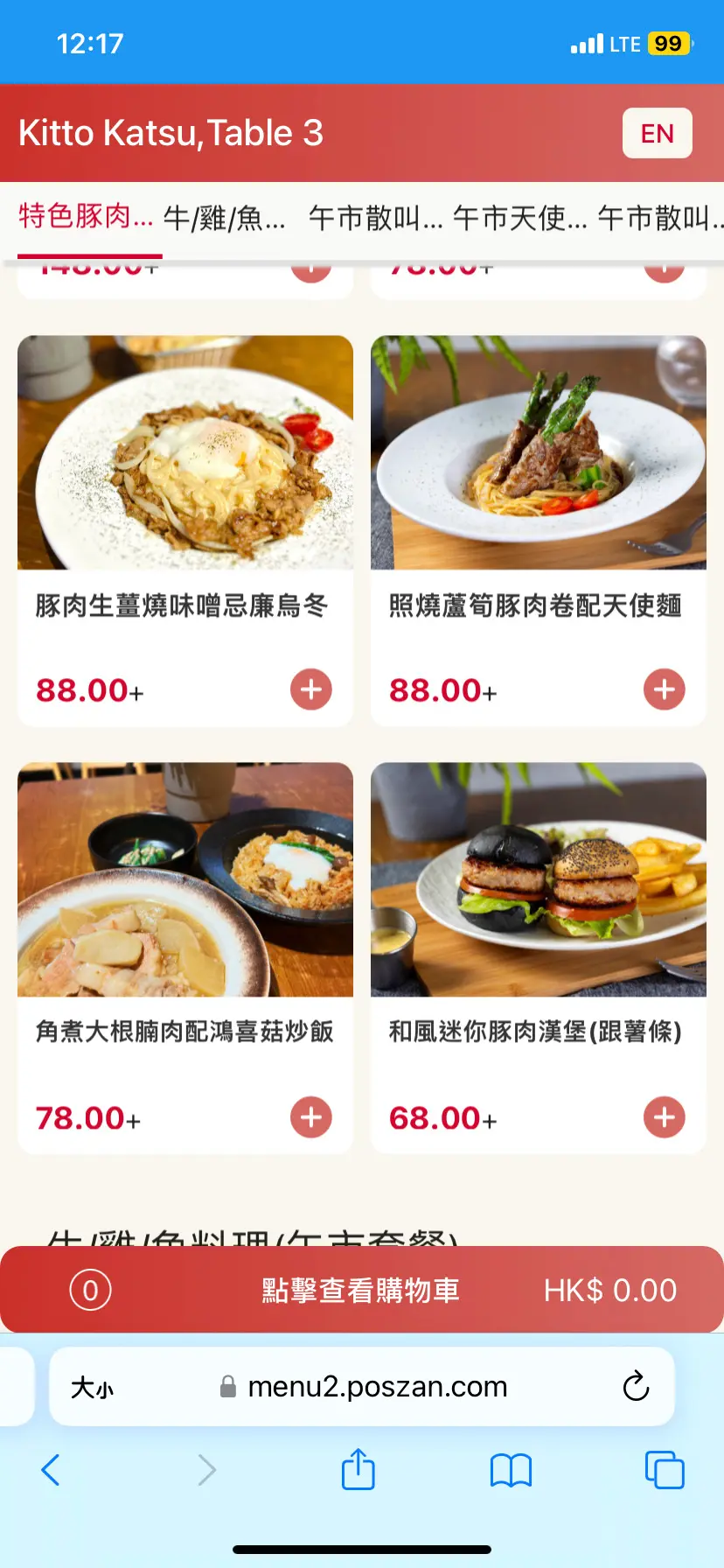This screenshot has height=1568, width=724.
Task: Add 豚肉生薑燒味噌忌廉烏冬 to cart
Action: coord(311,689)
